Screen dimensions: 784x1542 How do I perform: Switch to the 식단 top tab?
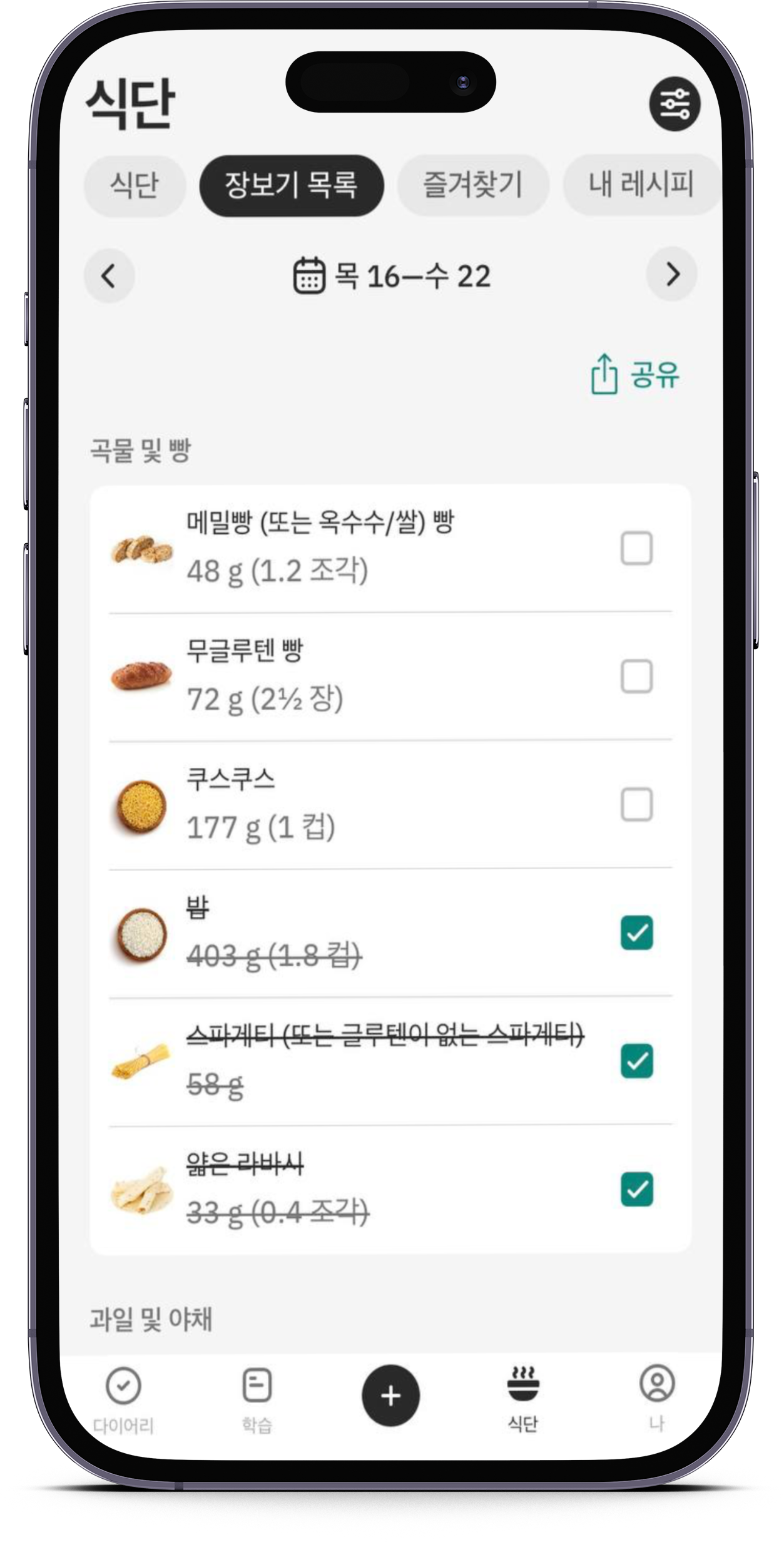point(135,186)
